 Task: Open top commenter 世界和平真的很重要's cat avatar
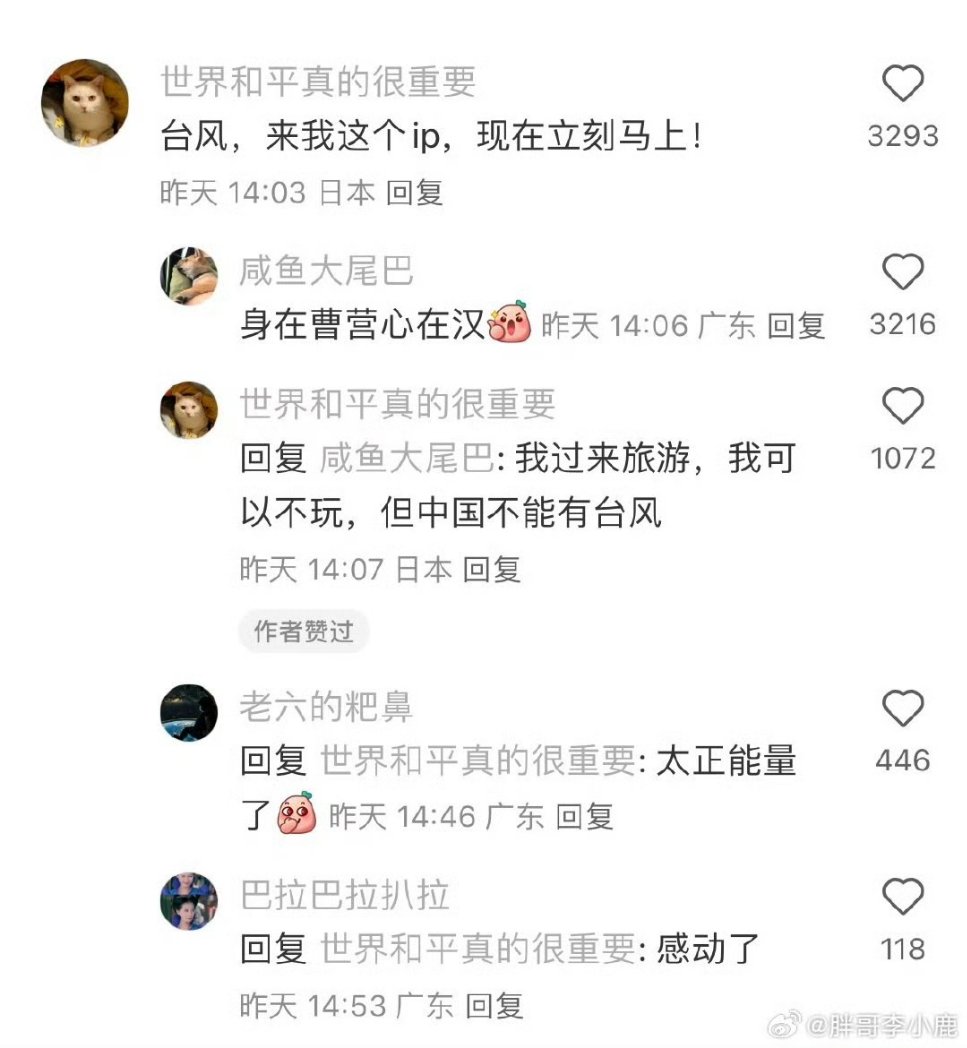pyautogui.click(x=85, y=103)
